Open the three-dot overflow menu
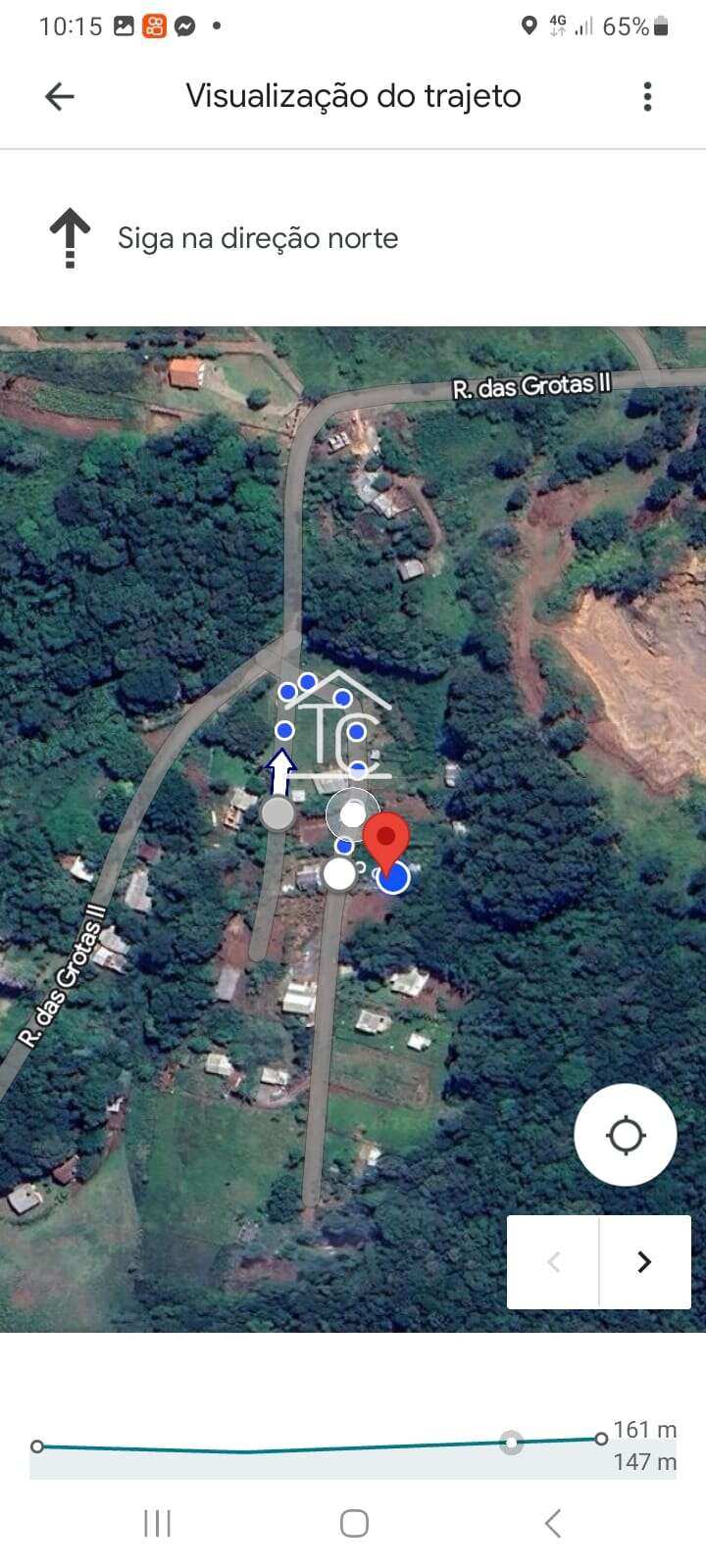The height and width of the screenshot is (1568, 706). click(647, 96)
